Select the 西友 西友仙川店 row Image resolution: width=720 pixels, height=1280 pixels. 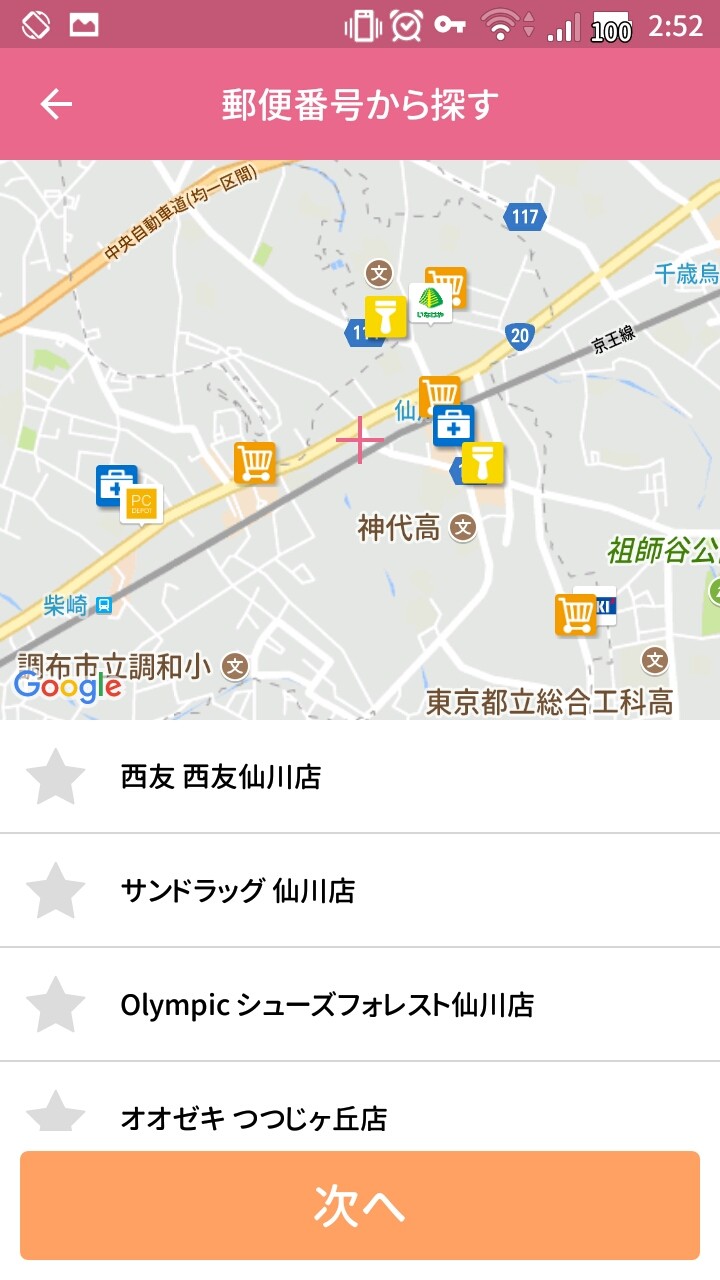click(400, 777)
